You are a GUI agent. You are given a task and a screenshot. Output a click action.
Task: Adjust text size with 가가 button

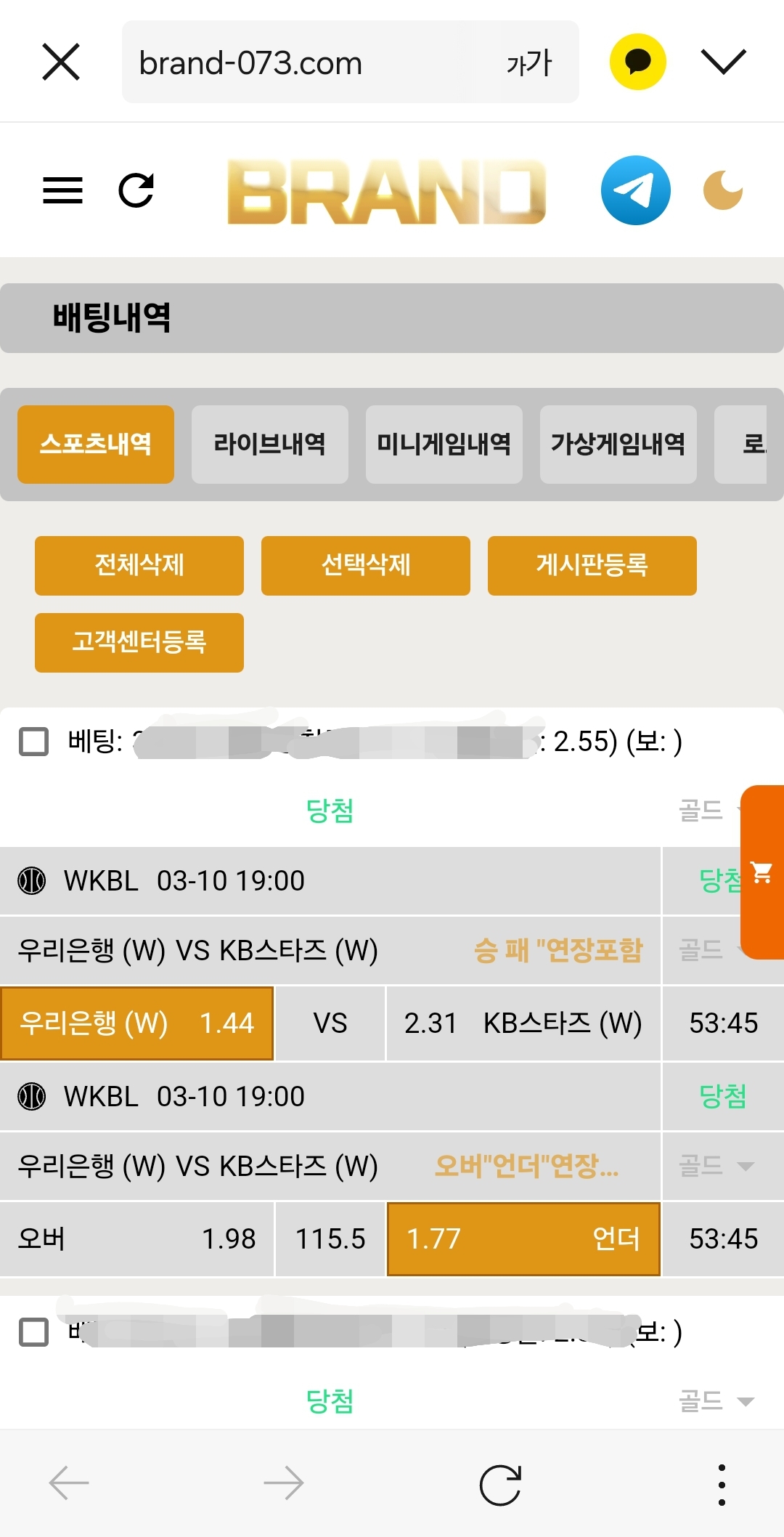(529, 62)
